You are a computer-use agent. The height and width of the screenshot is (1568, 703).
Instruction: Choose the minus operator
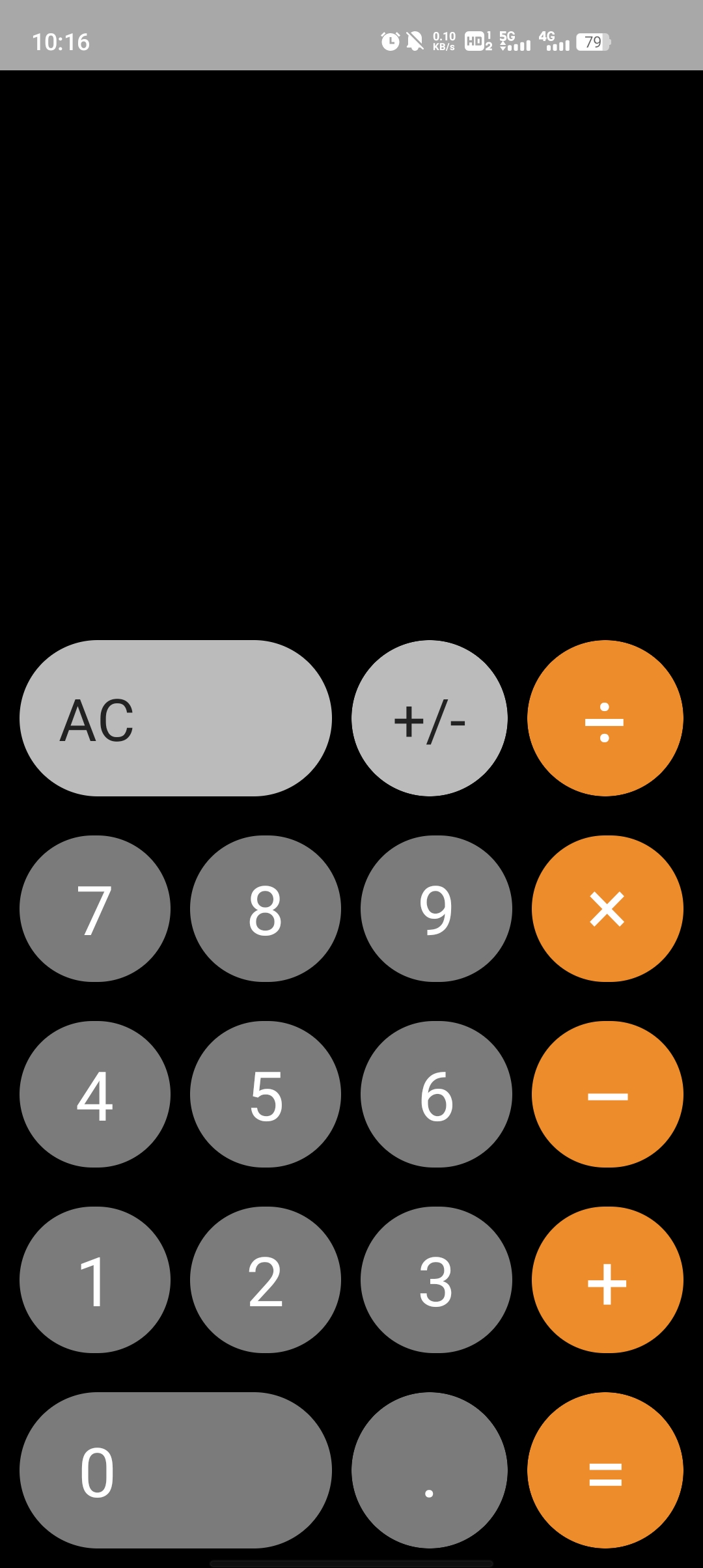607,1094
